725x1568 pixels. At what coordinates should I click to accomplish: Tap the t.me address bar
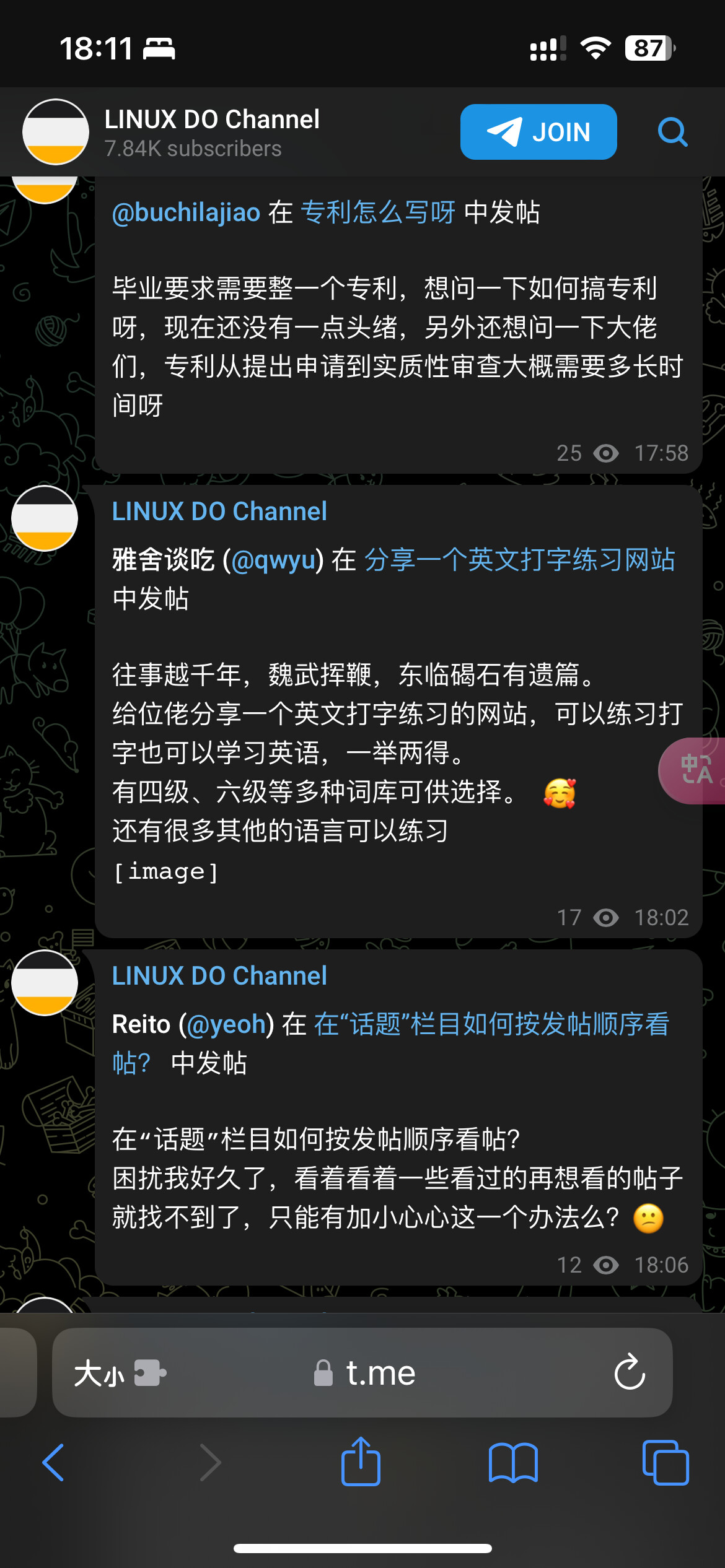click(362, 1372)
